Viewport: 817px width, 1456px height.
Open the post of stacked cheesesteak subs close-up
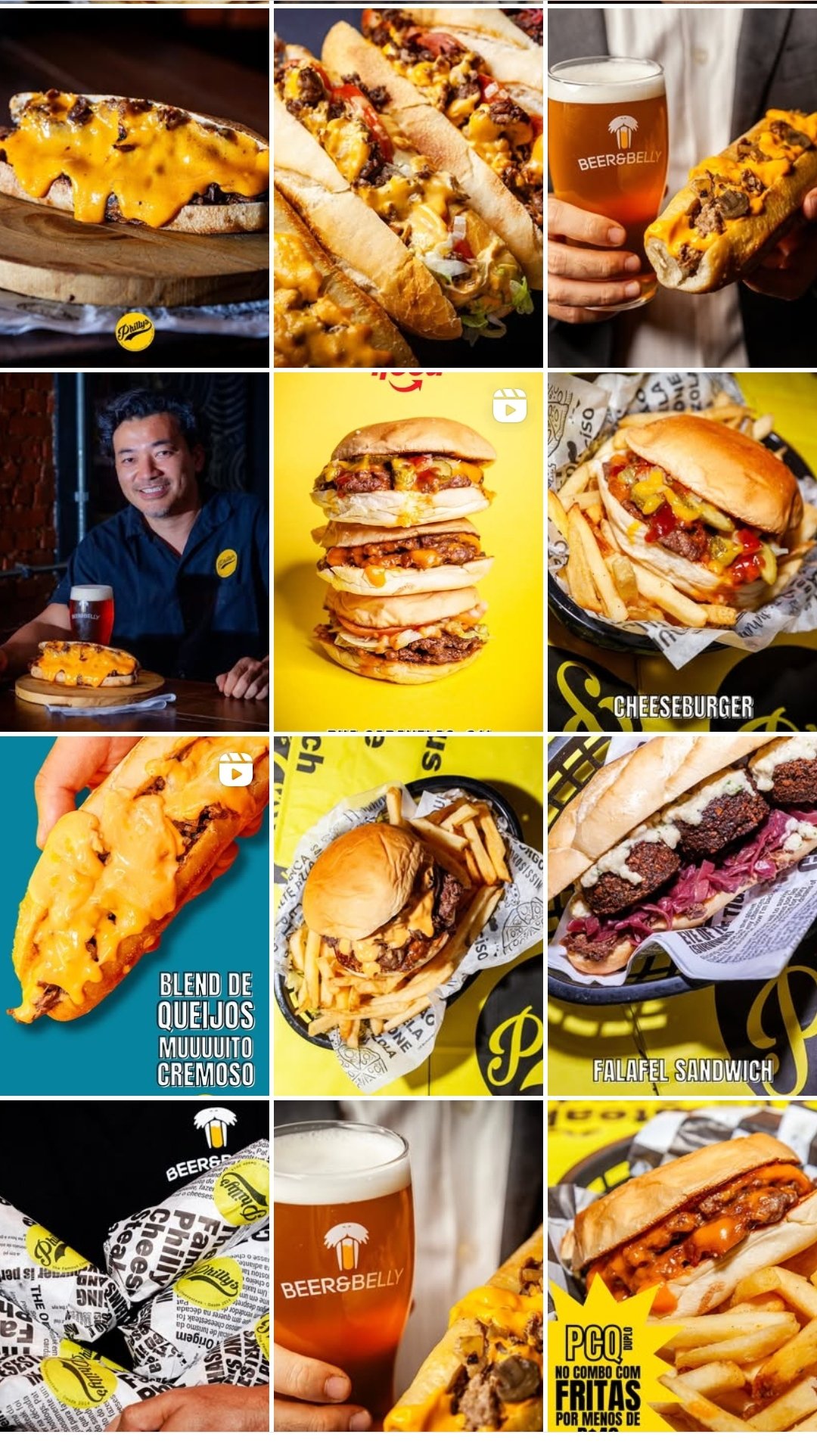click(408, 188)
